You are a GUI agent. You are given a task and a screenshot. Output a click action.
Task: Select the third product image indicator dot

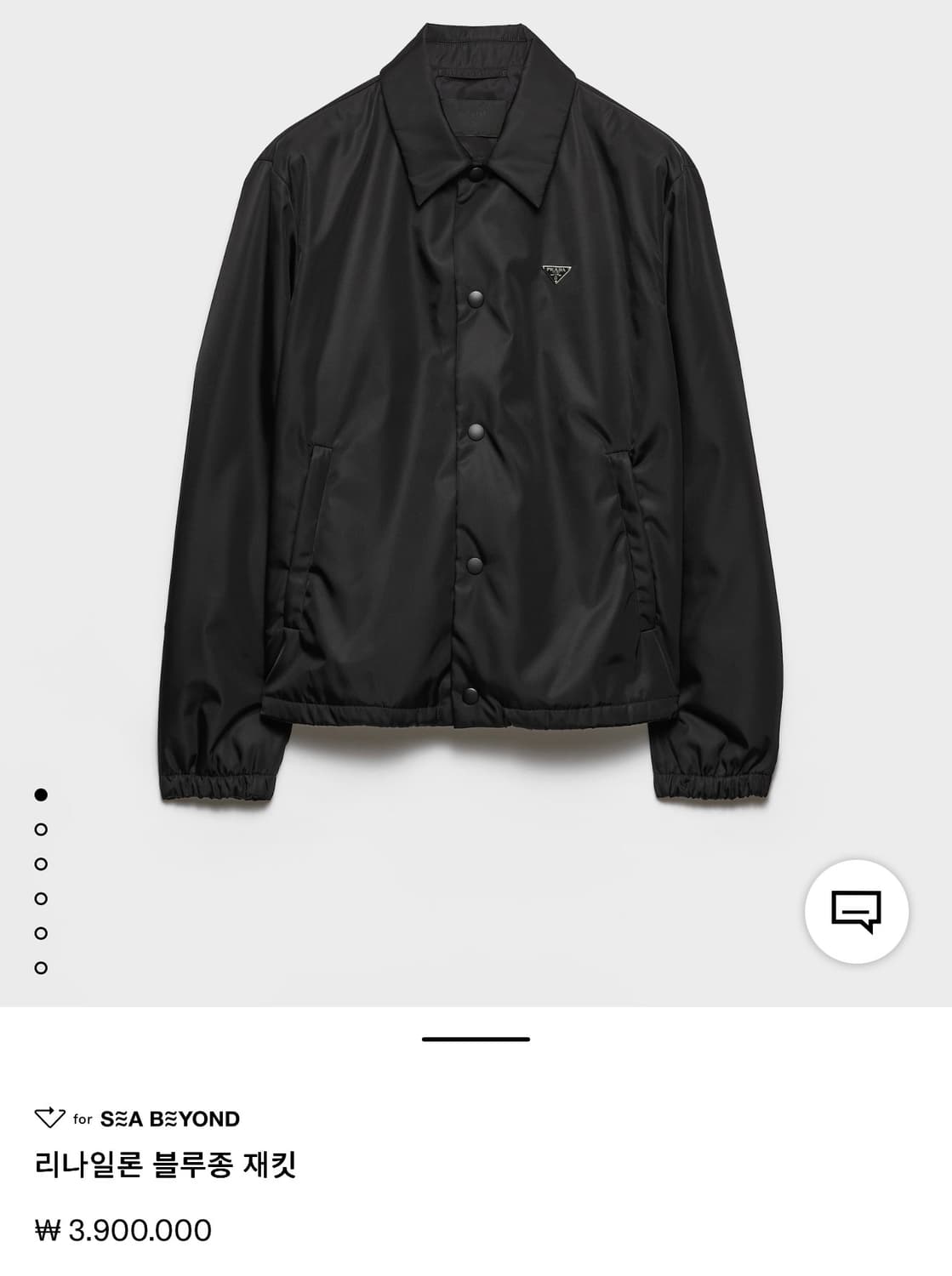[x=41, y=864]
